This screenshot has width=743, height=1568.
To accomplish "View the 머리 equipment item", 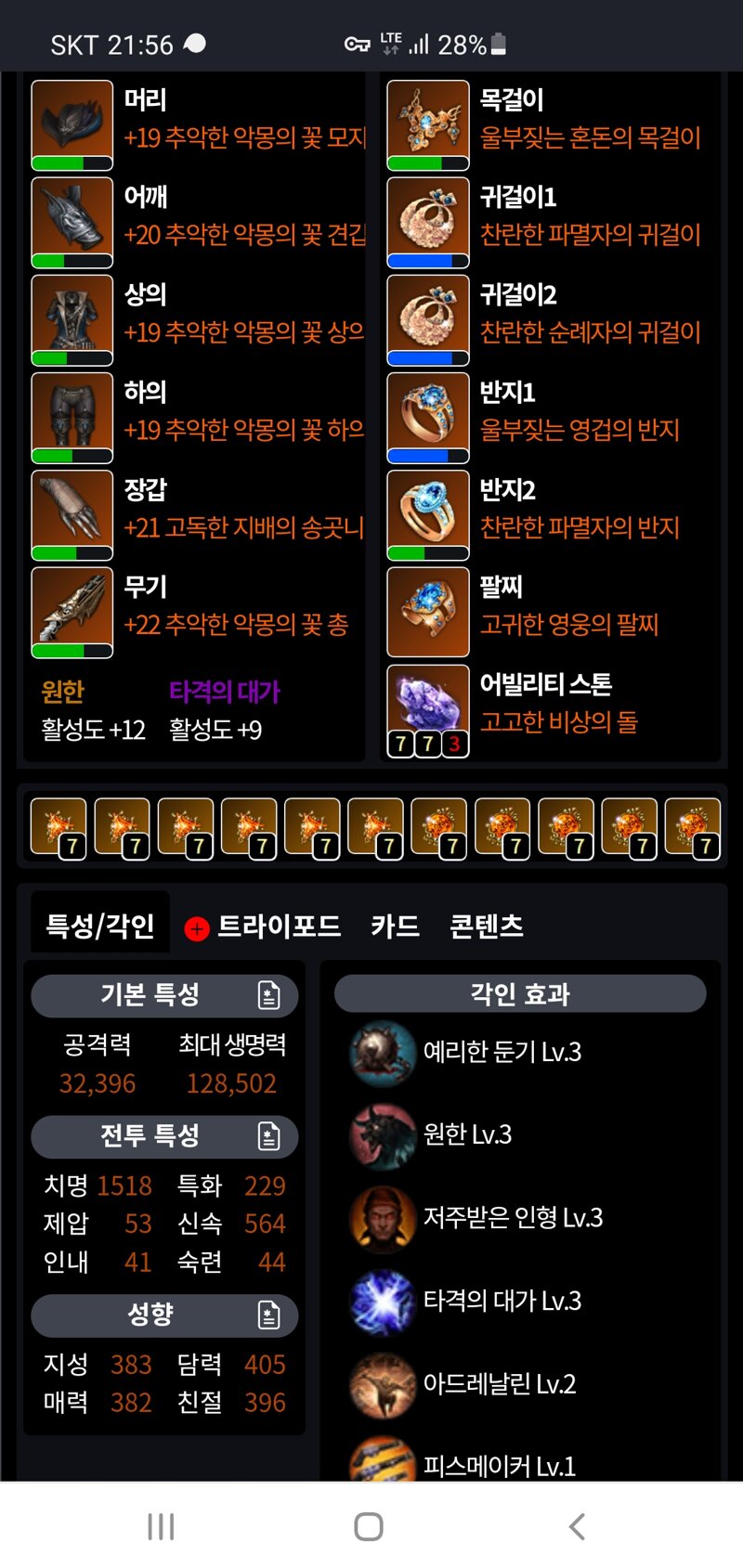I will (x=72, y=125).
